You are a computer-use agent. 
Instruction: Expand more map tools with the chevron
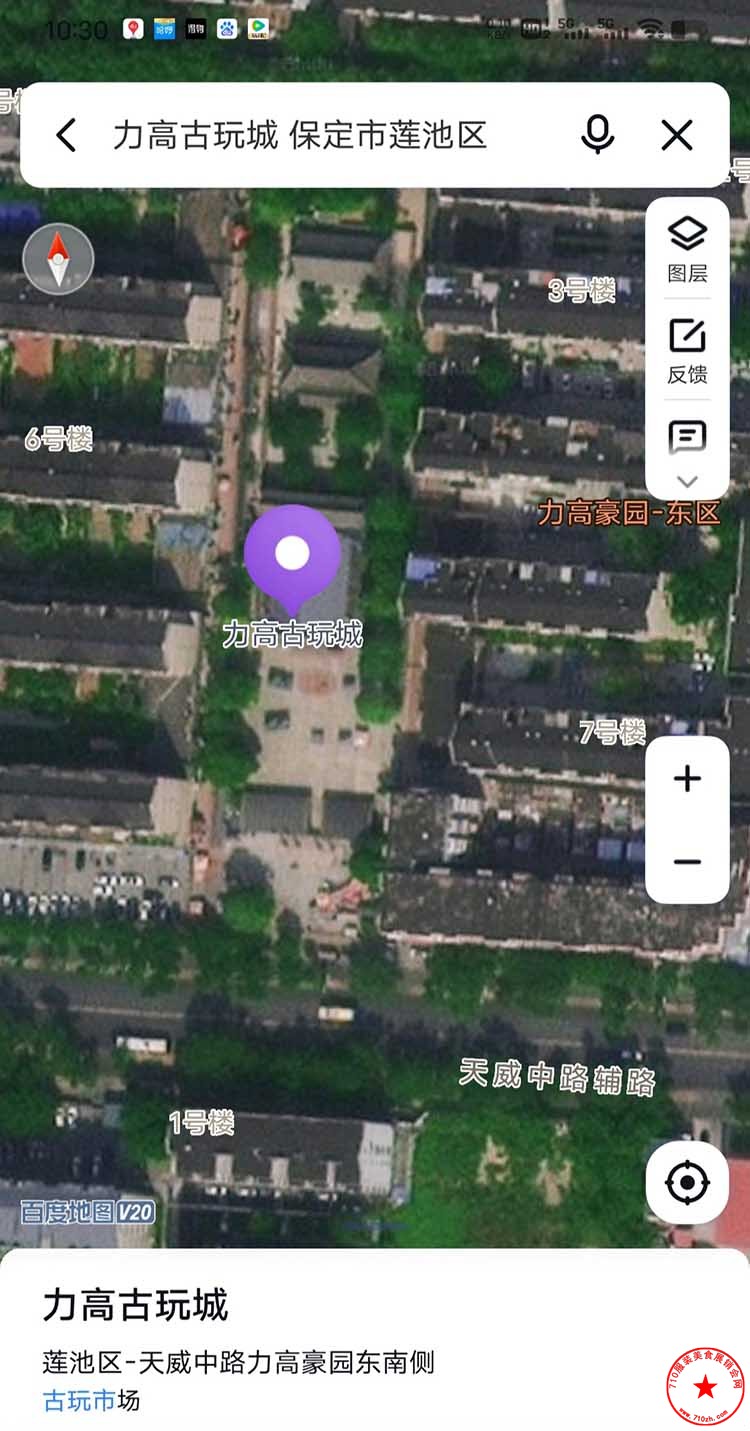click(x=687, y=481)
